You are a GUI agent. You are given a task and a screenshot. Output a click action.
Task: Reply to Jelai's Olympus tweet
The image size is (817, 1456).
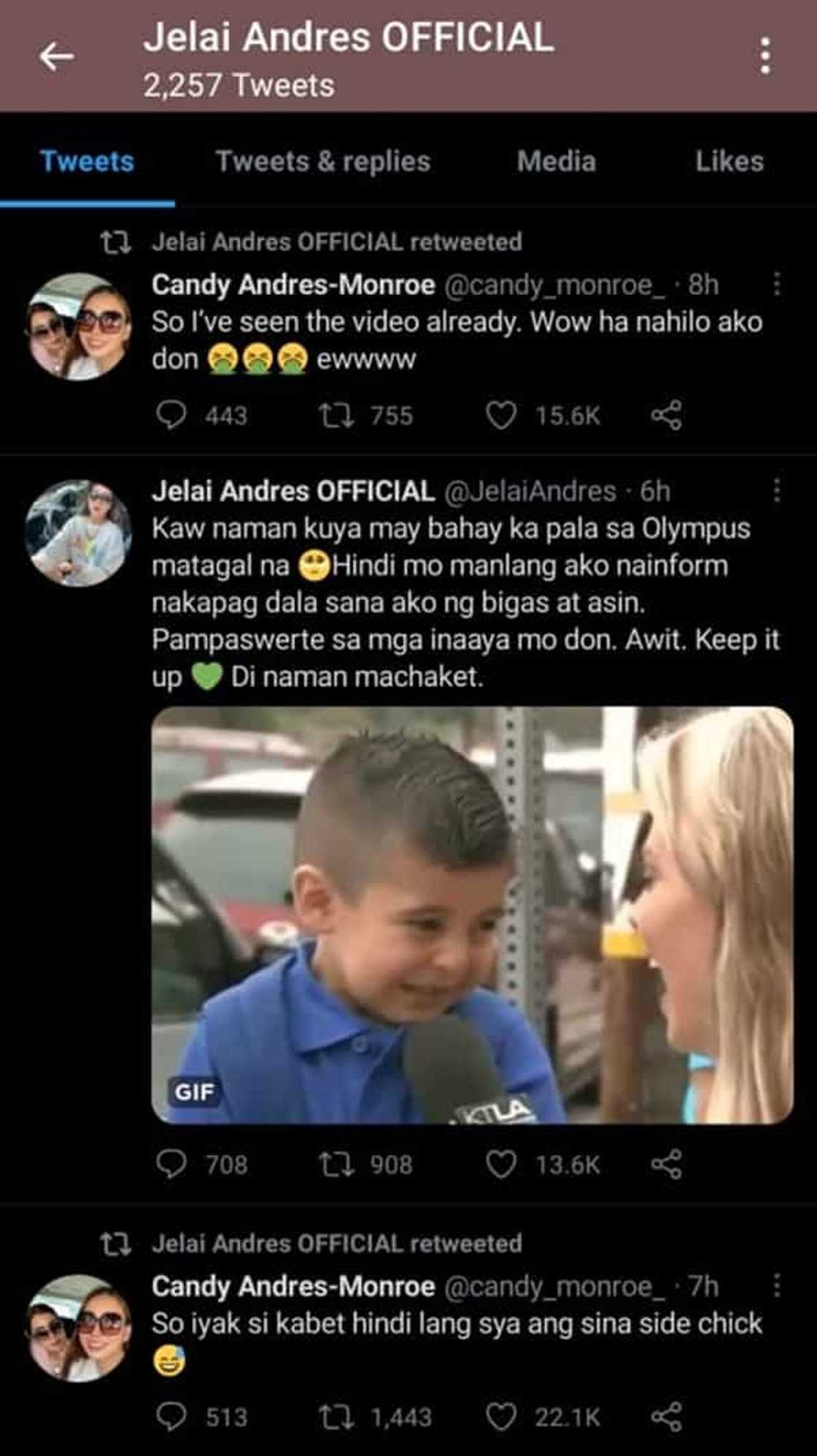coord(171,1164)
